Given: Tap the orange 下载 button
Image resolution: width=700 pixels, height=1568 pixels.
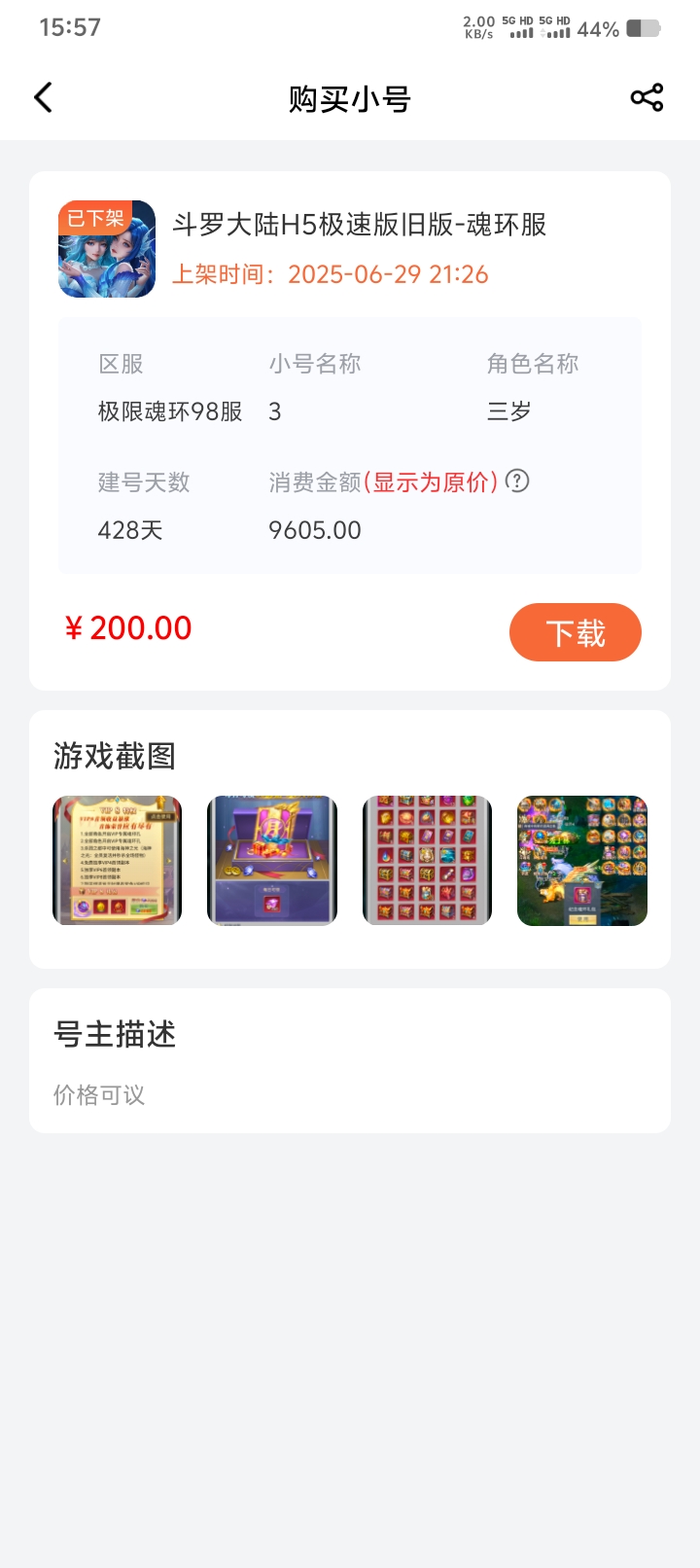Looking at the screenshot, I should tap(575, 632).
